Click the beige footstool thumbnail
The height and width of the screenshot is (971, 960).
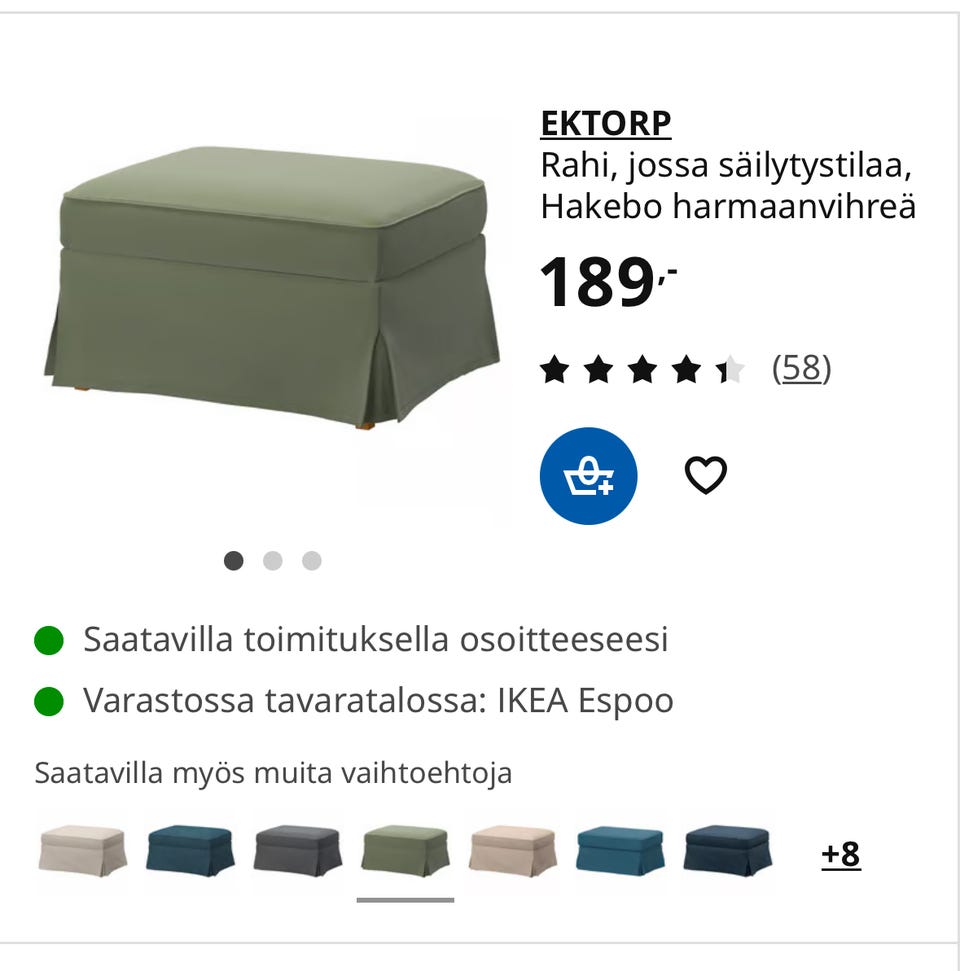tap(82, 852)
